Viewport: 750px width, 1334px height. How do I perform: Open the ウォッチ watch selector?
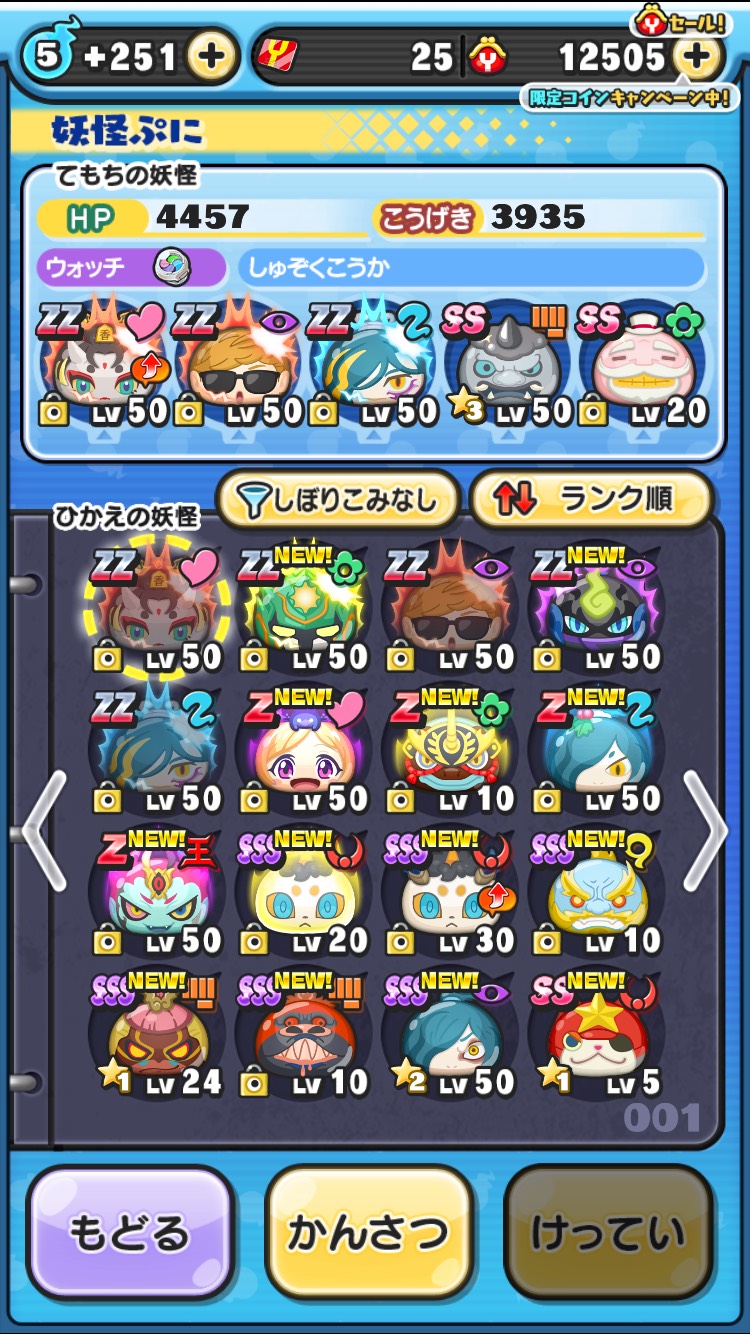(132, 268)
